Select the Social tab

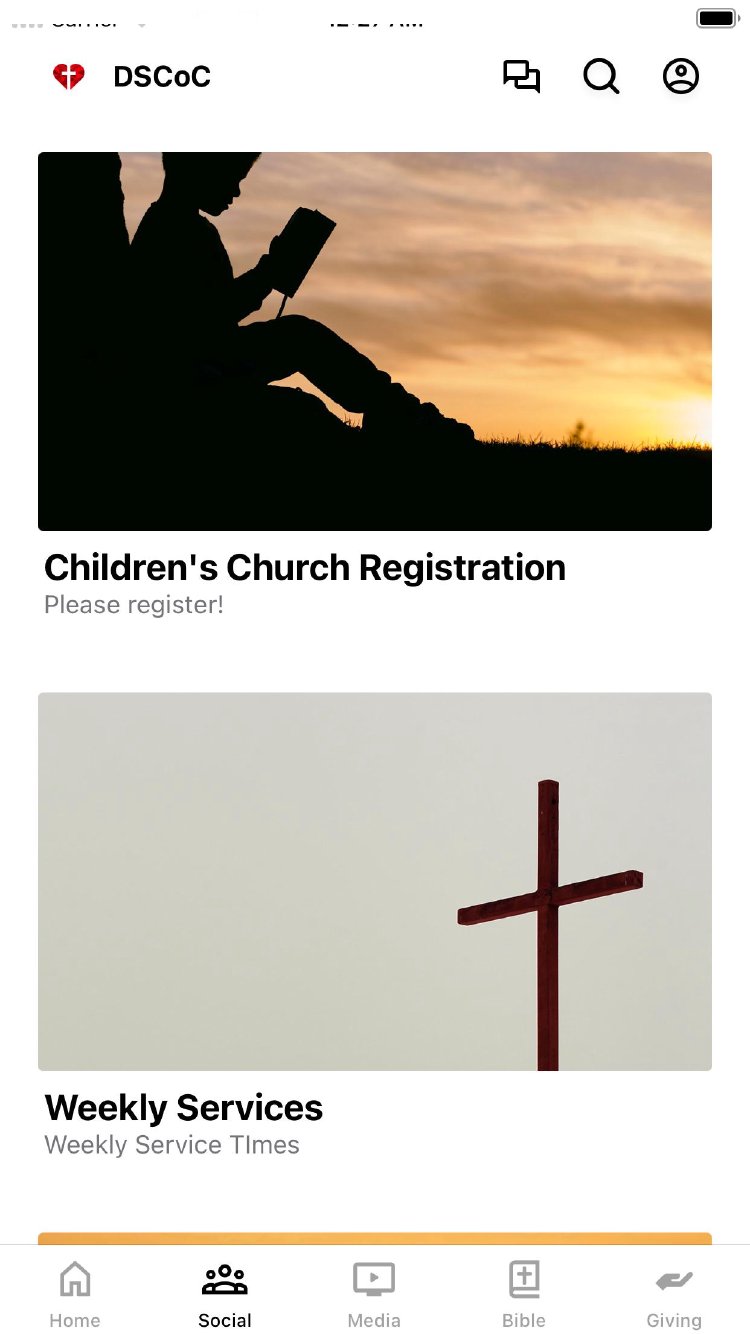225,1294
